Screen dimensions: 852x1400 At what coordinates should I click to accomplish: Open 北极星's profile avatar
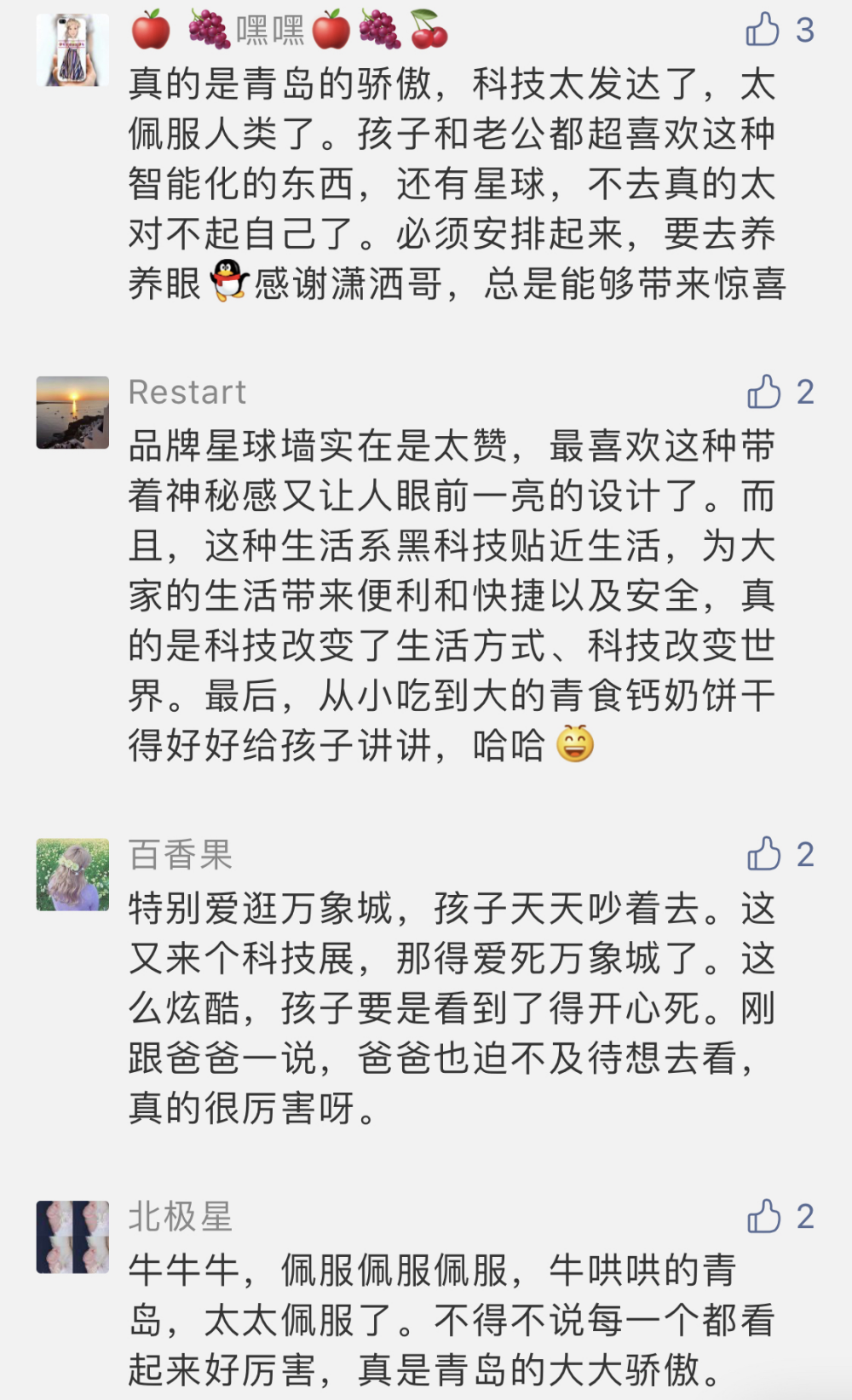point(72,1236)
